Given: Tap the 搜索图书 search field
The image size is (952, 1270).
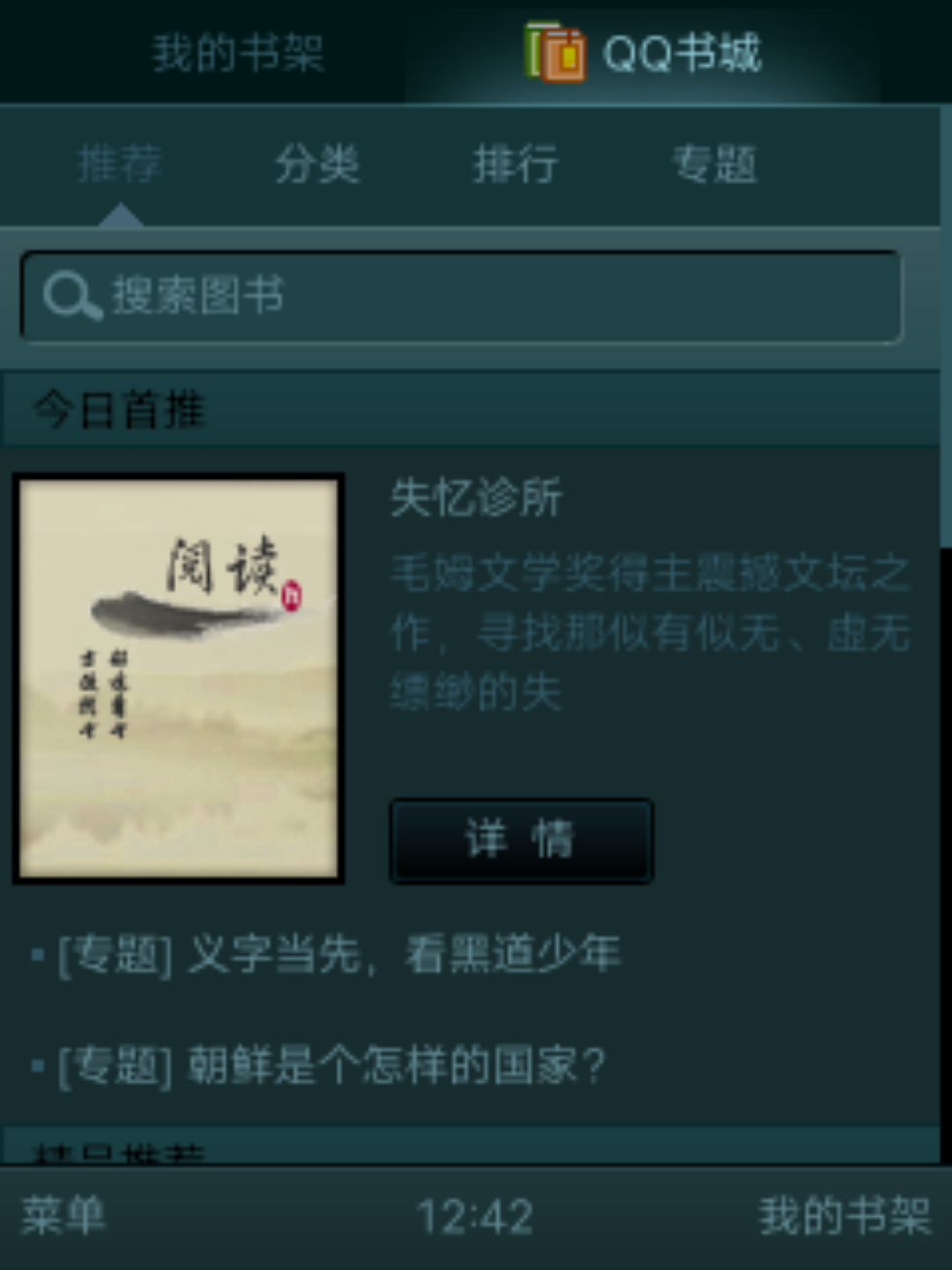Looking at the screenshot, I should point(460,295).
